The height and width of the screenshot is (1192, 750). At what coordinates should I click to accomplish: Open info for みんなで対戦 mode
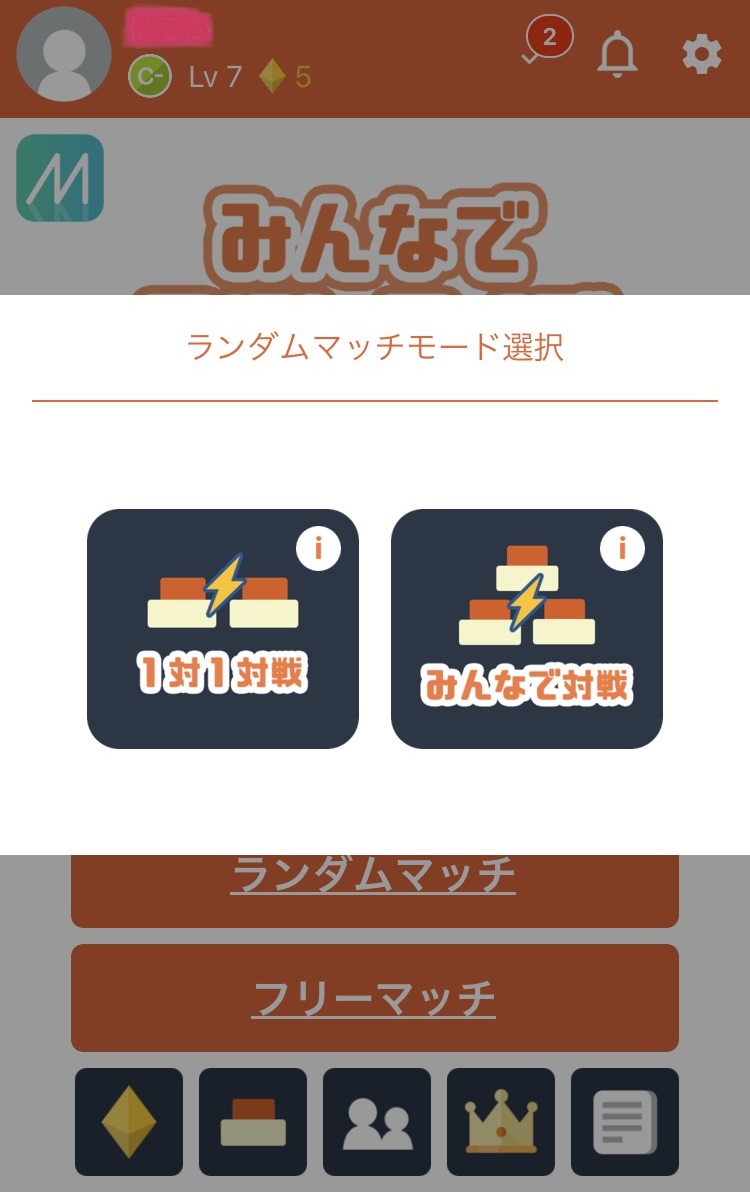(x=623, y=548)
